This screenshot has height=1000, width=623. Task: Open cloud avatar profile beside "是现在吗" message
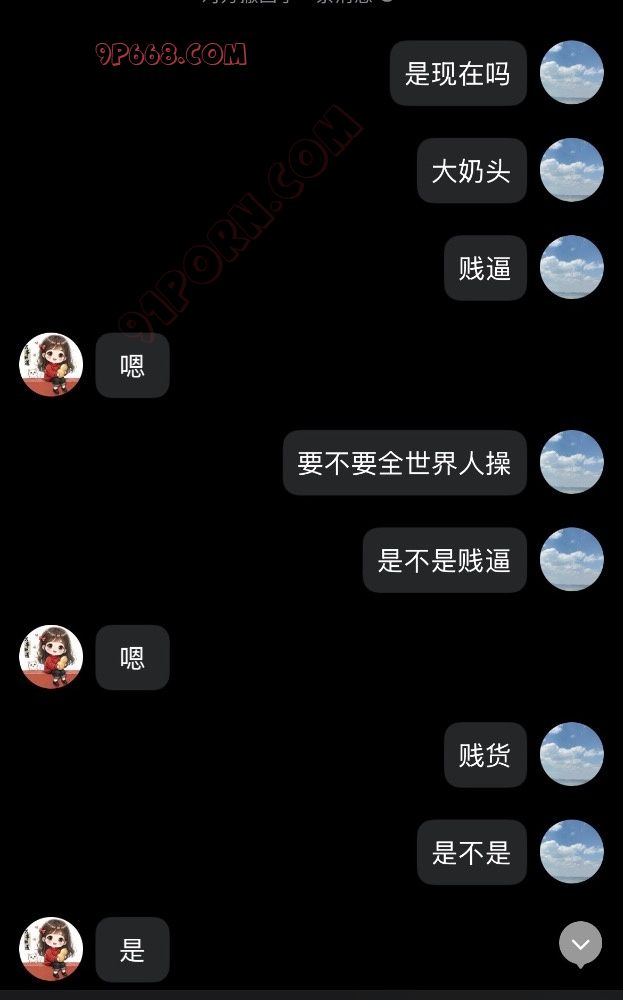[571, 73]
